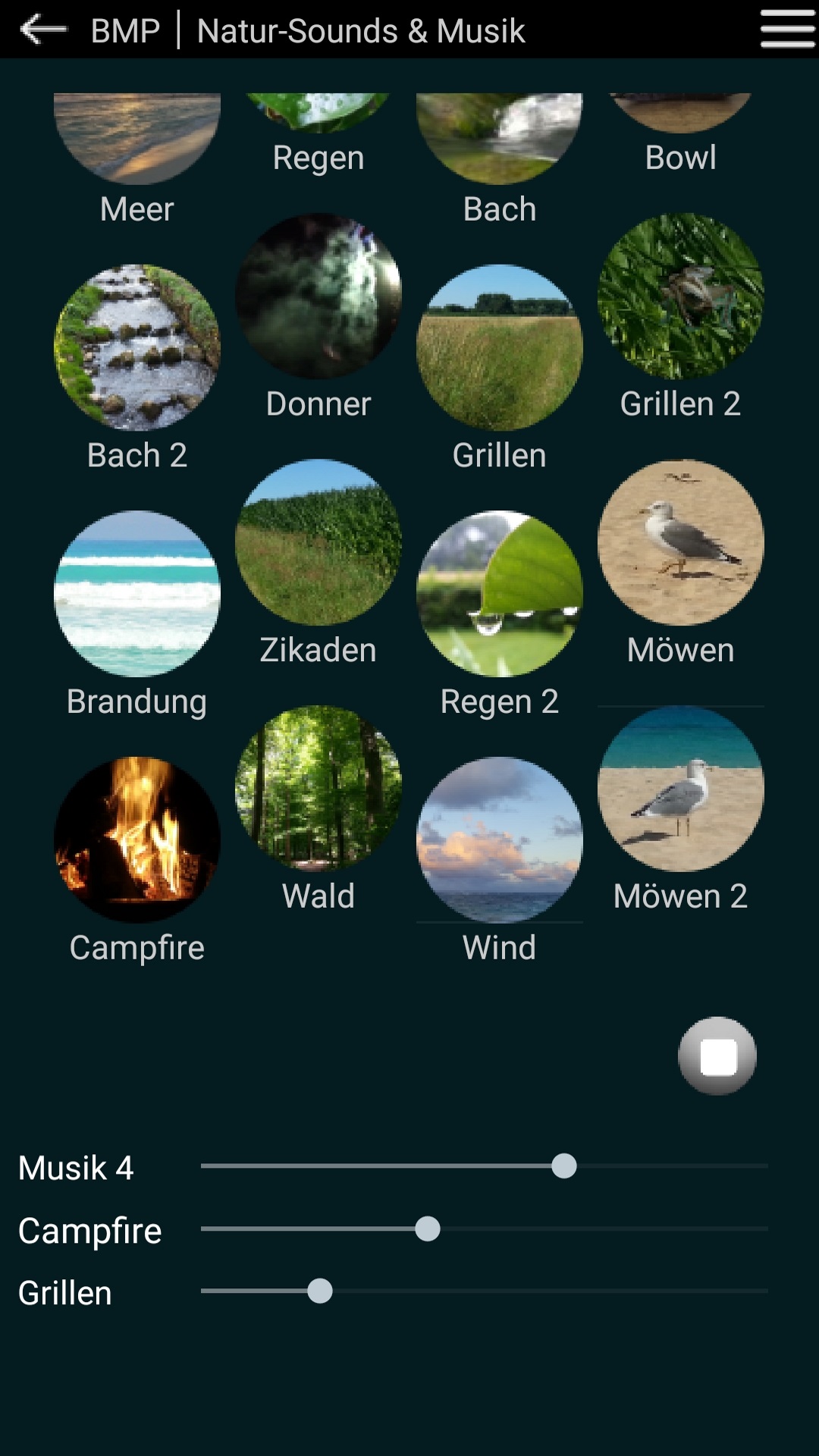Select the Regen rain sound
Image resolution: width=819 pixels, height=1456 pixels.
point(318,106)
